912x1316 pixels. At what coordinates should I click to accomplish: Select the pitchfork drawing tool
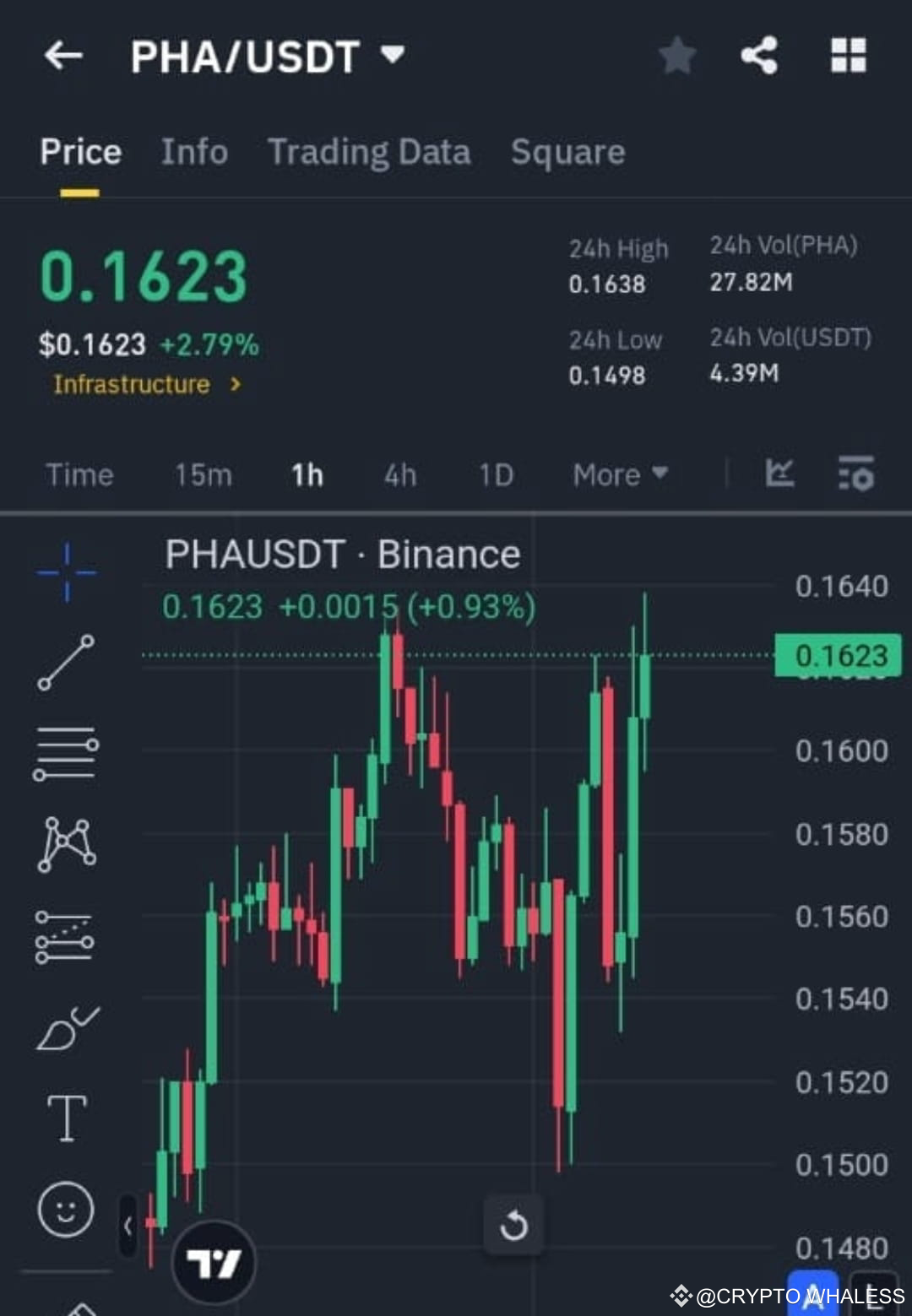(66, 937)
